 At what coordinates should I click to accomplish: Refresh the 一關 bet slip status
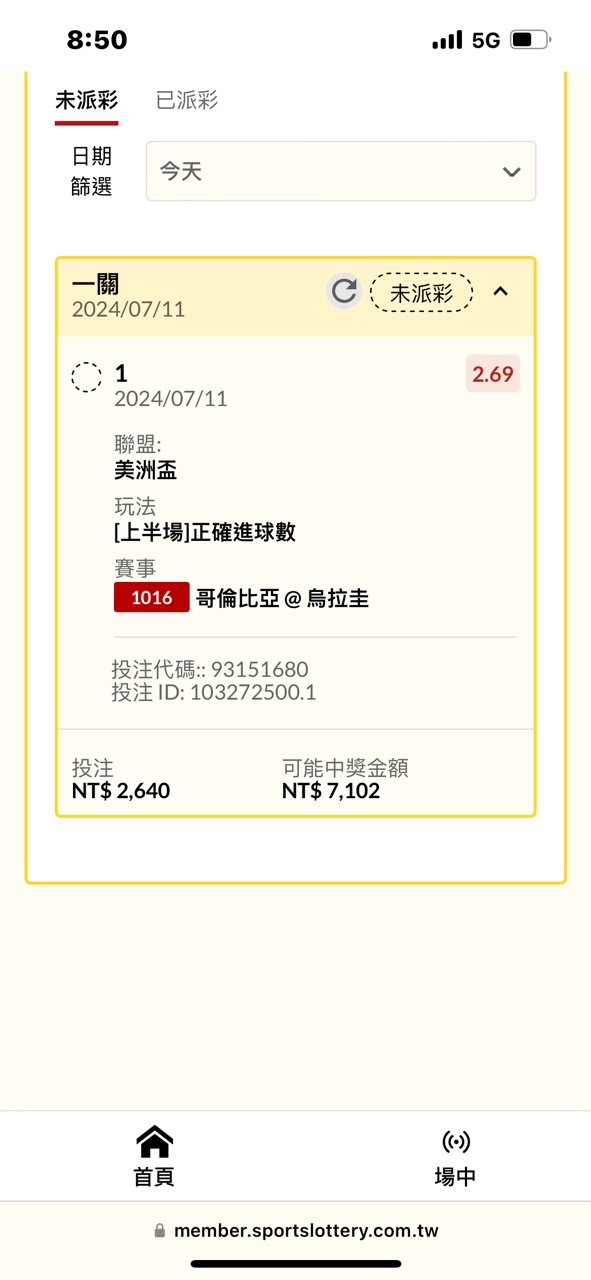(344, 291)
